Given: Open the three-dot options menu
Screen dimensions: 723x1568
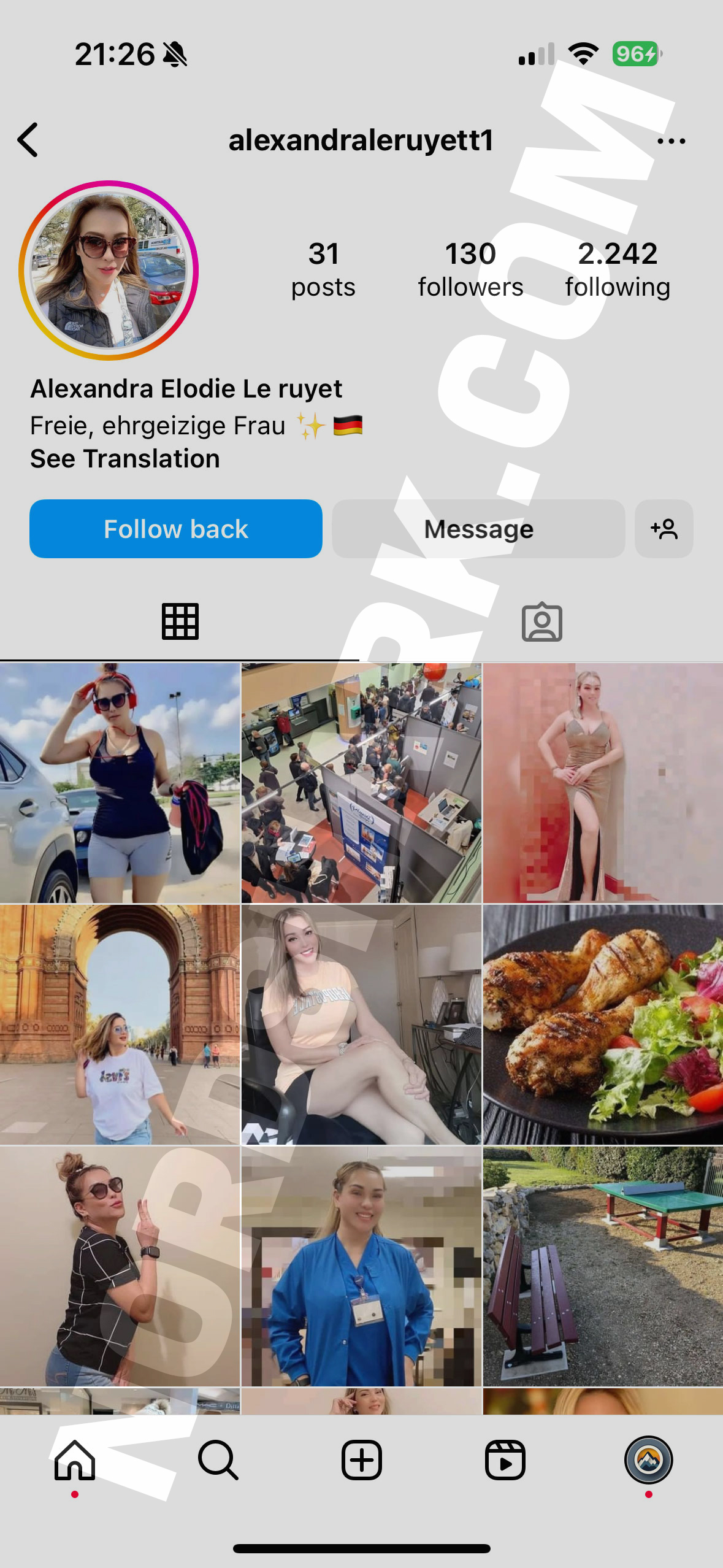Looking at the screenshot, I should 671,141.
